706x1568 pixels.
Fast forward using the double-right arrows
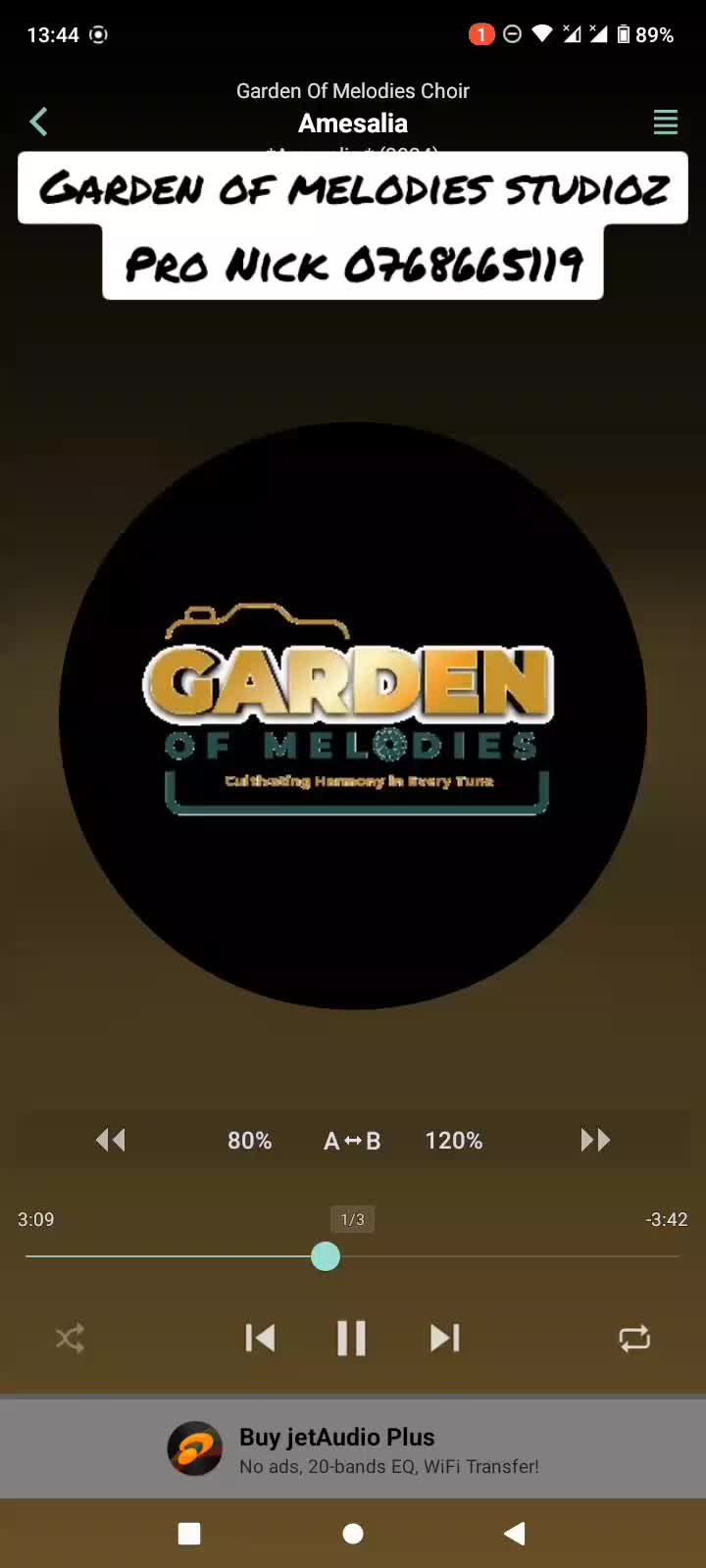595,1140
